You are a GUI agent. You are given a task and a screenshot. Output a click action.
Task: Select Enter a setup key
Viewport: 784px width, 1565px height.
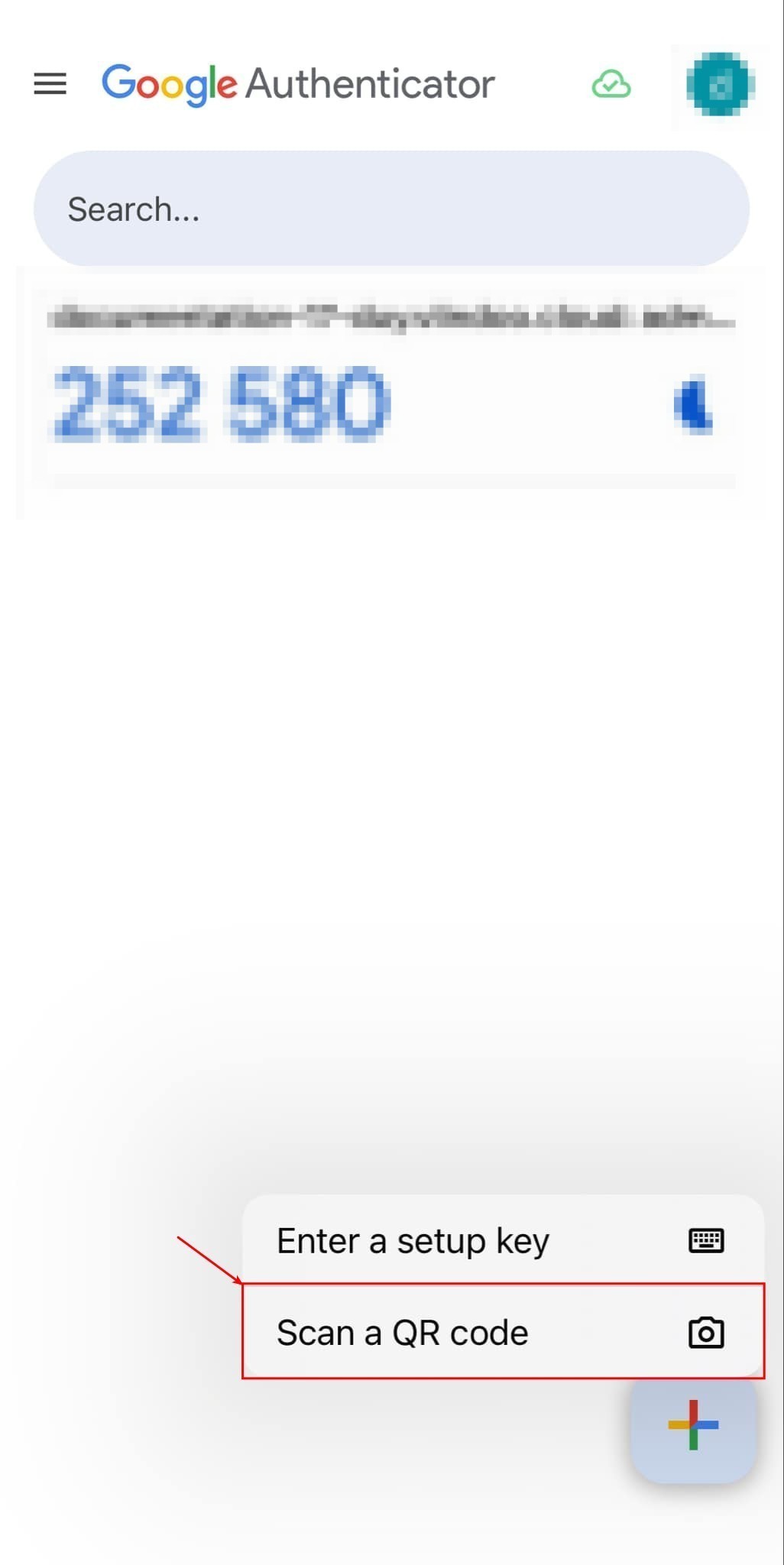[502, 1240]
